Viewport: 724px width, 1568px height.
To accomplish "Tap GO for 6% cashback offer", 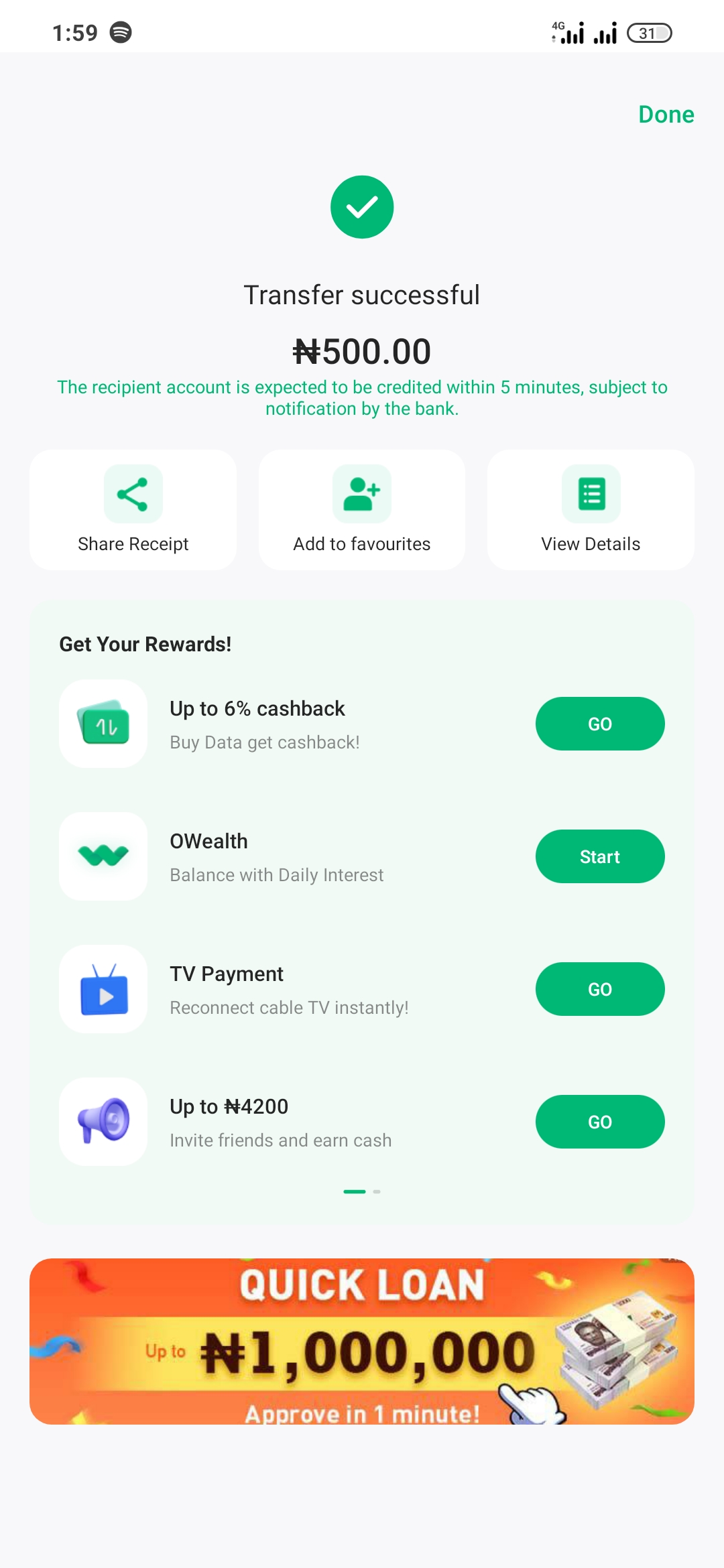I will click(599, 724).
